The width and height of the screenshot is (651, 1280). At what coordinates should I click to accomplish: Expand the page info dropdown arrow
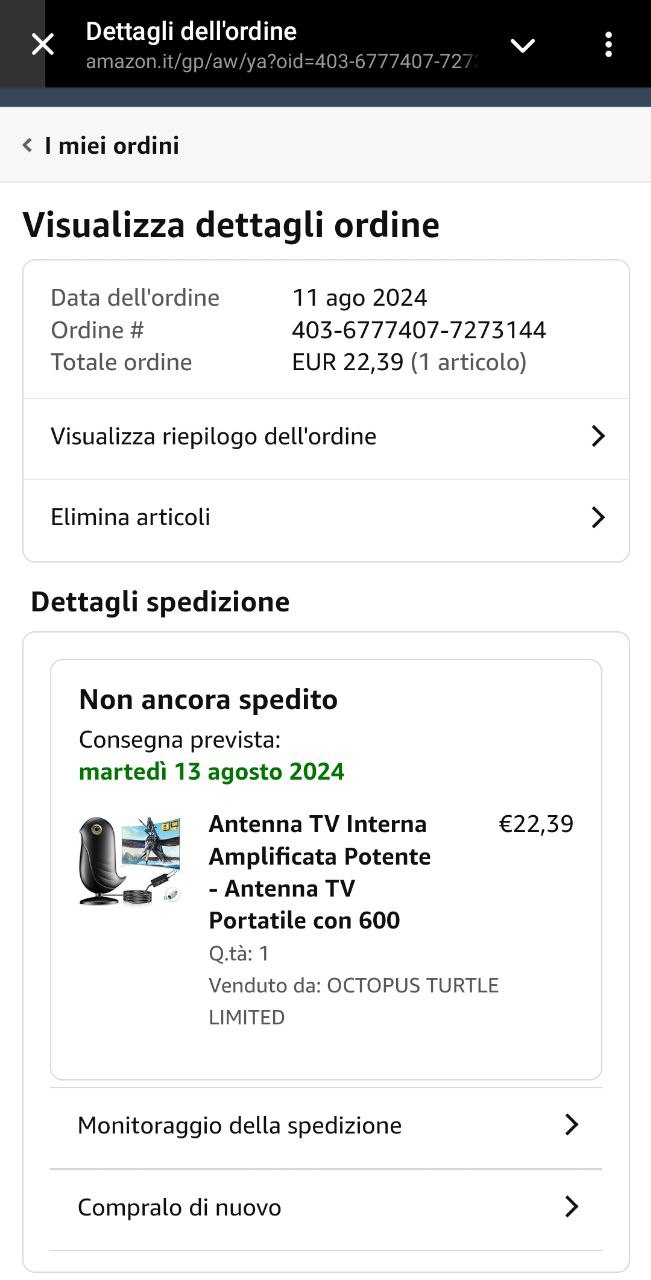523,45
